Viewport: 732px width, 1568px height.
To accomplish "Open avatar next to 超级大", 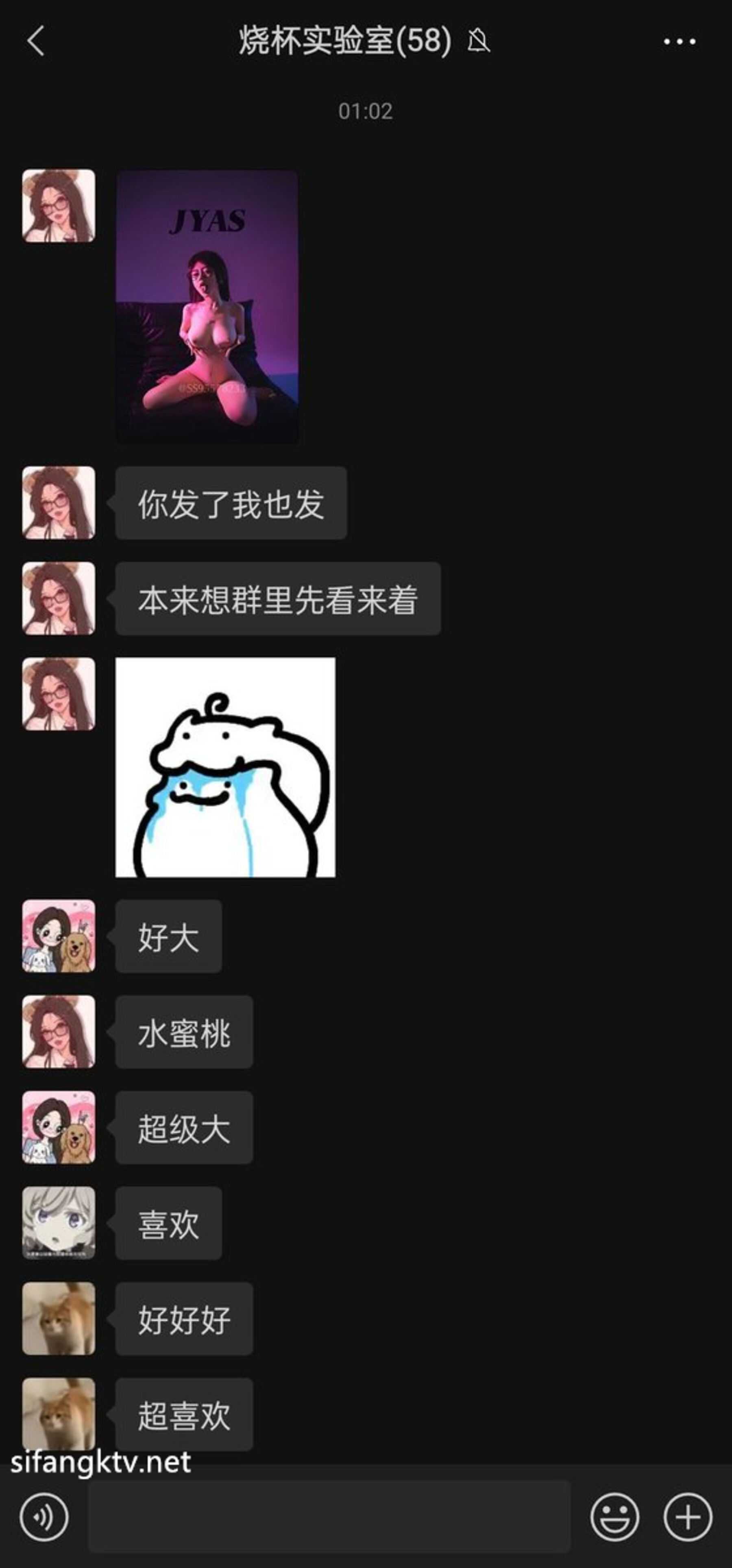I will (x=59, y=1127).
